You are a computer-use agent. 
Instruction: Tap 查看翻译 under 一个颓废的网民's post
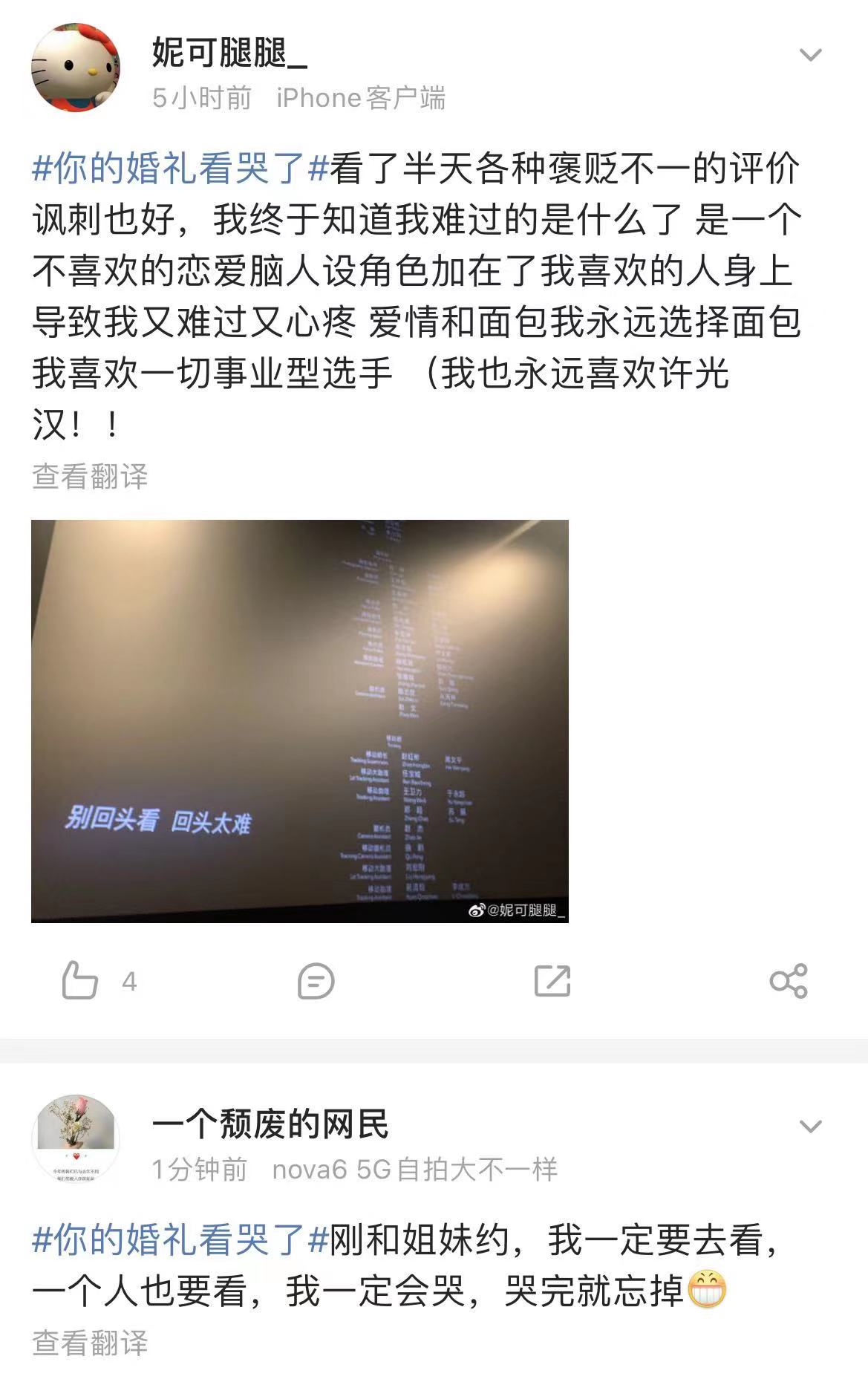[90, 1343]
